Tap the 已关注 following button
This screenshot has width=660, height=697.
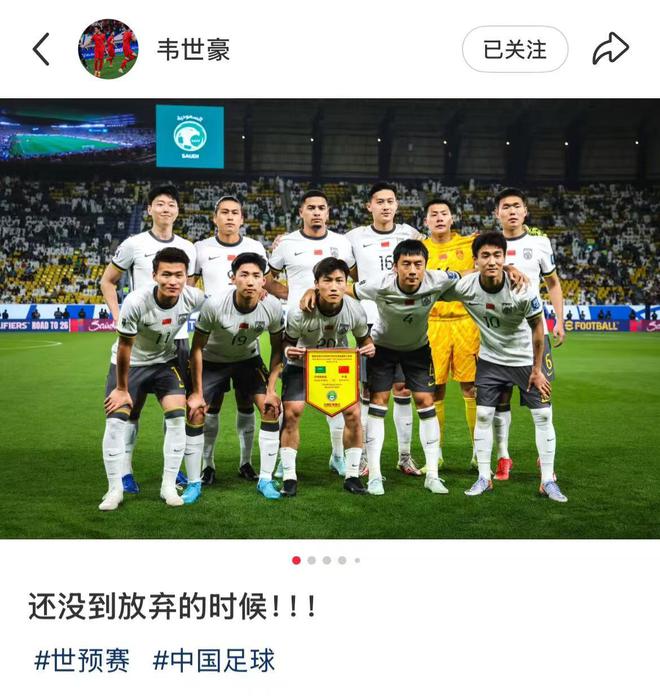514,49
